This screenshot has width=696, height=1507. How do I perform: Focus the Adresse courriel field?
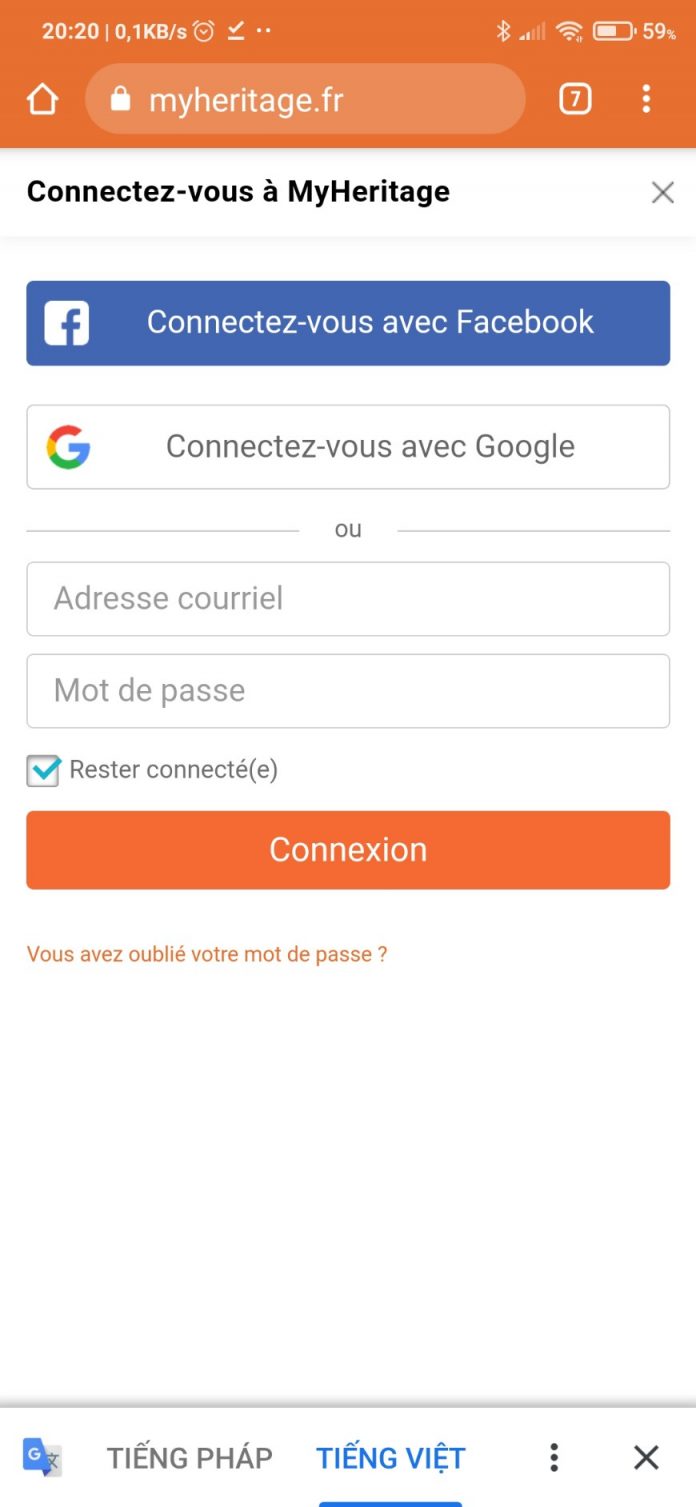point(348,599)
